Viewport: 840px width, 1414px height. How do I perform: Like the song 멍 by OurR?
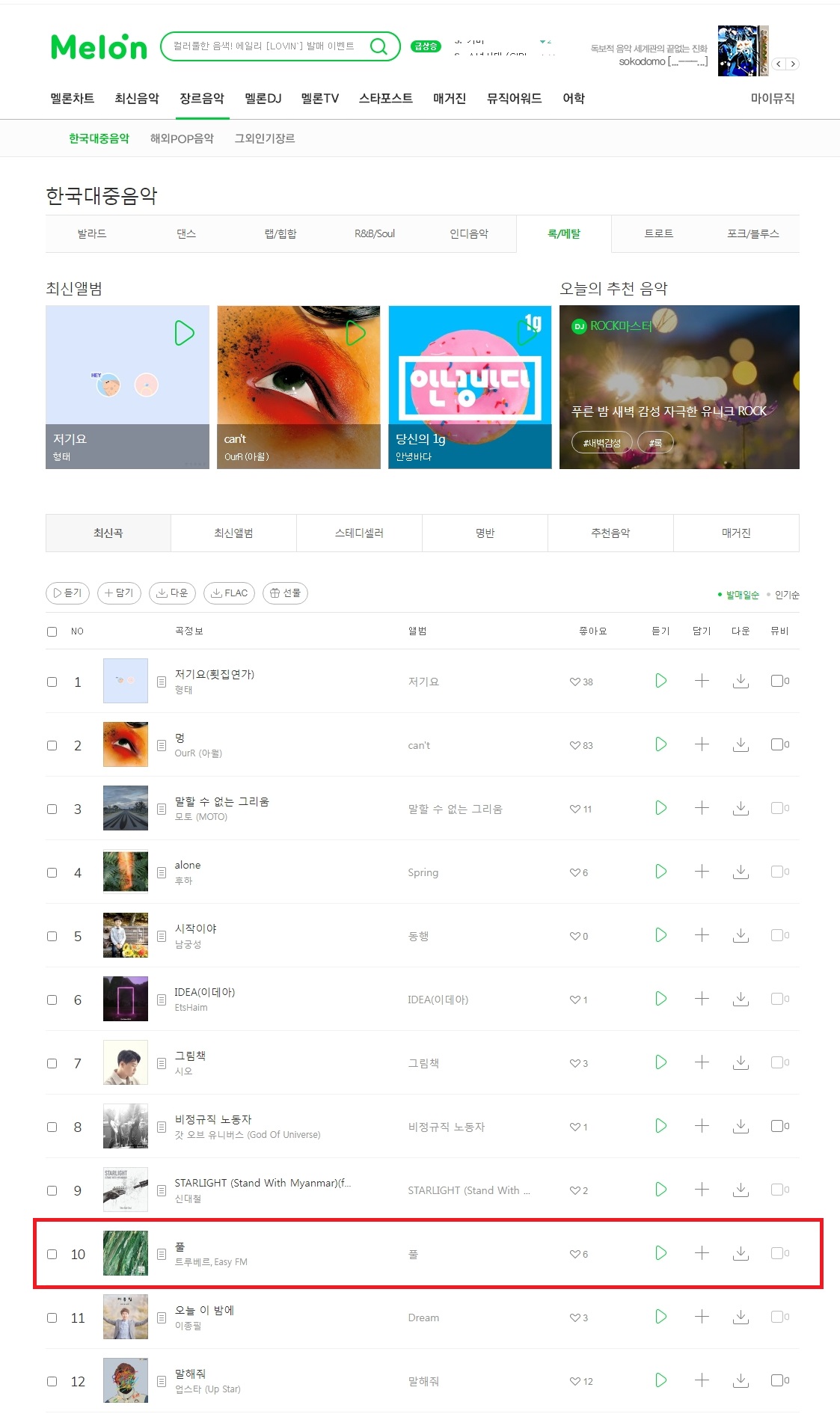tap(575, 745)
